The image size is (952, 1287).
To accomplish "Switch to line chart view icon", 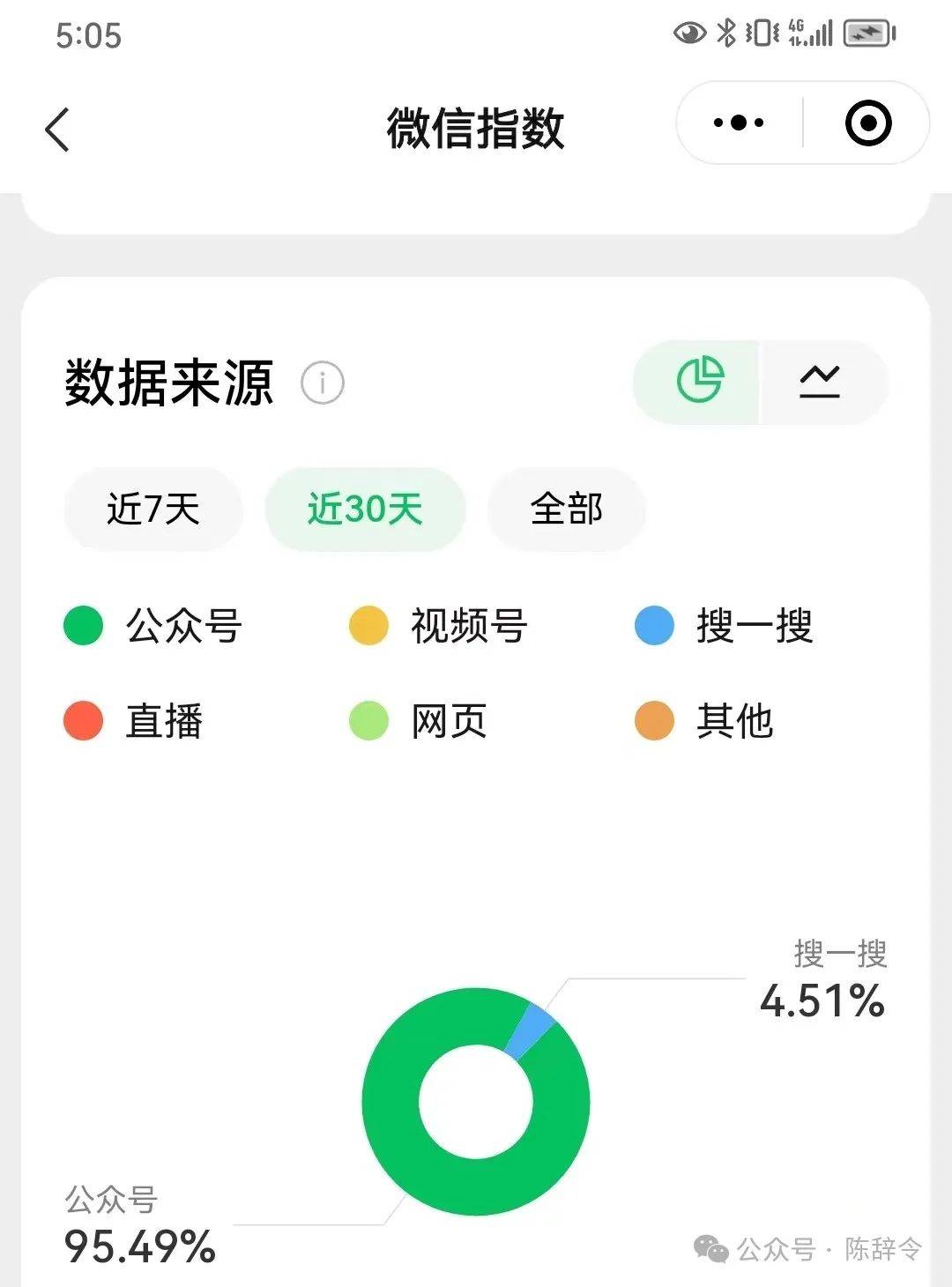I will [822, 382].
